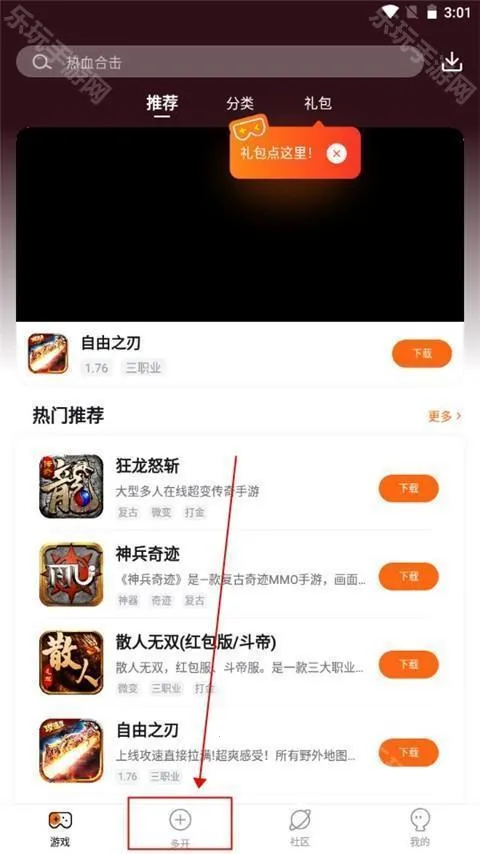
Task: Select the 推荐 tab
Action: pyautogui.click(x=162, y=103)
